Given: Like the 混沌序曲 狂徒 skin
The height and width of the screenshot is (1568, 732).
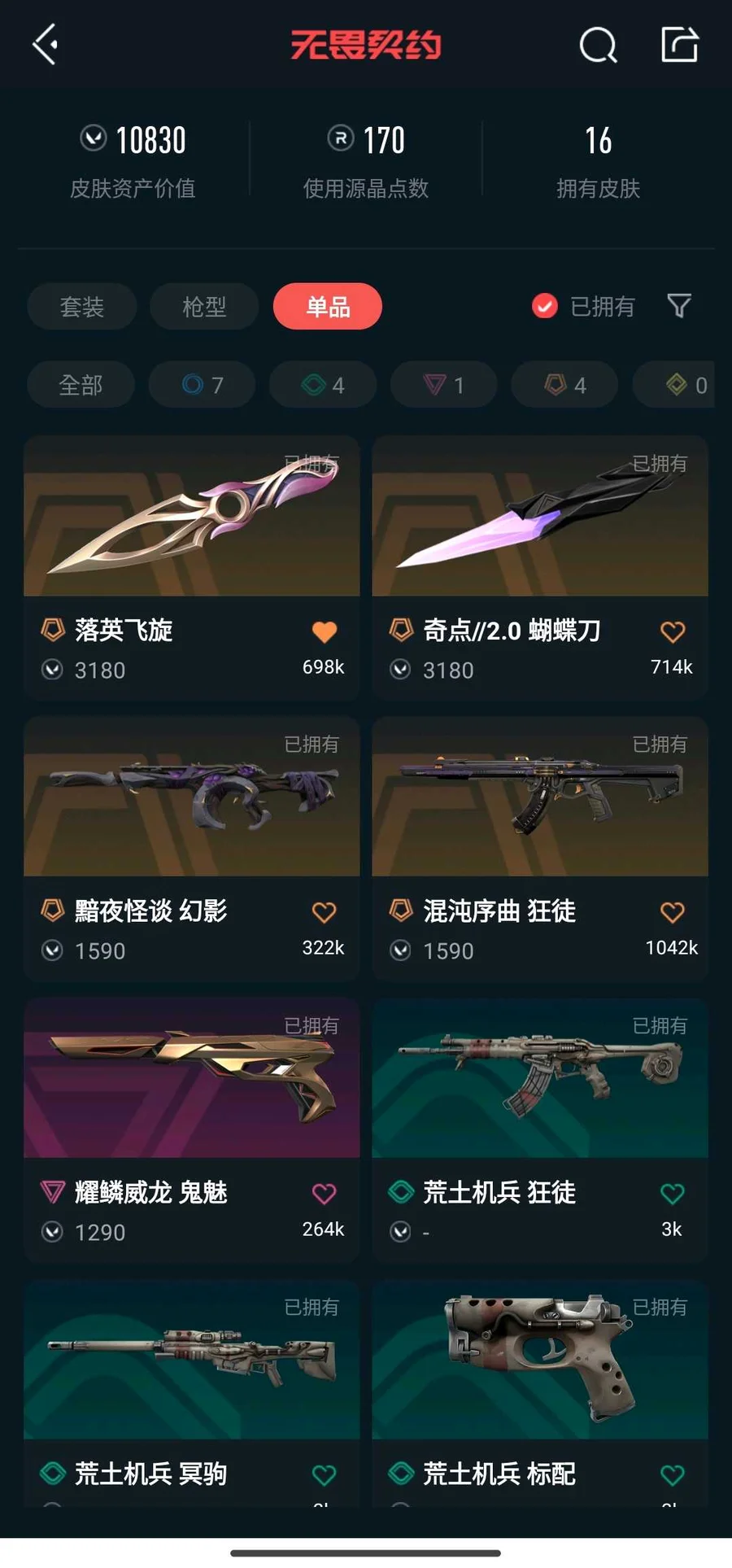Looking at the screenshot, I should pos(672,912).
